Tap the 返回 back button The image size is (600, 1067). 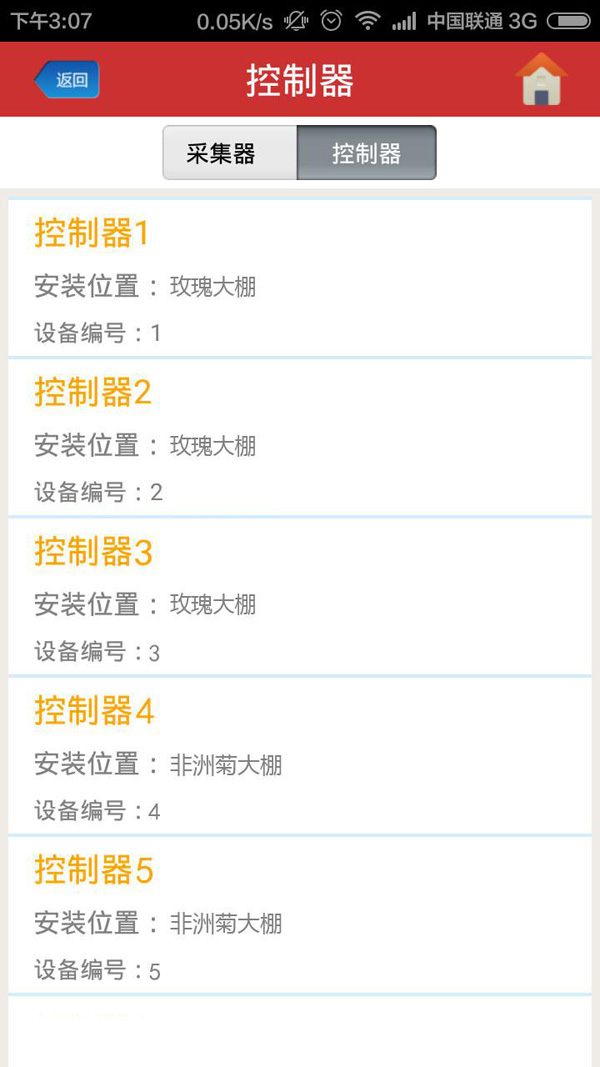point(68,80)
